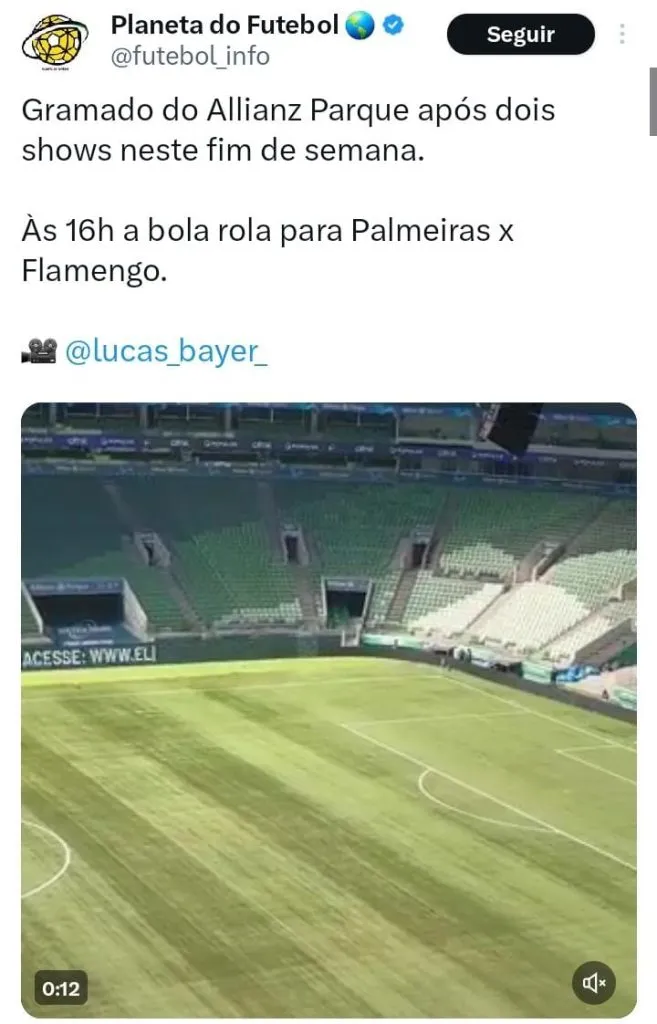This screenshot has width=657, height=1024.
Task: Open the post's overflow menu
Action: click(x=623, y=34)
